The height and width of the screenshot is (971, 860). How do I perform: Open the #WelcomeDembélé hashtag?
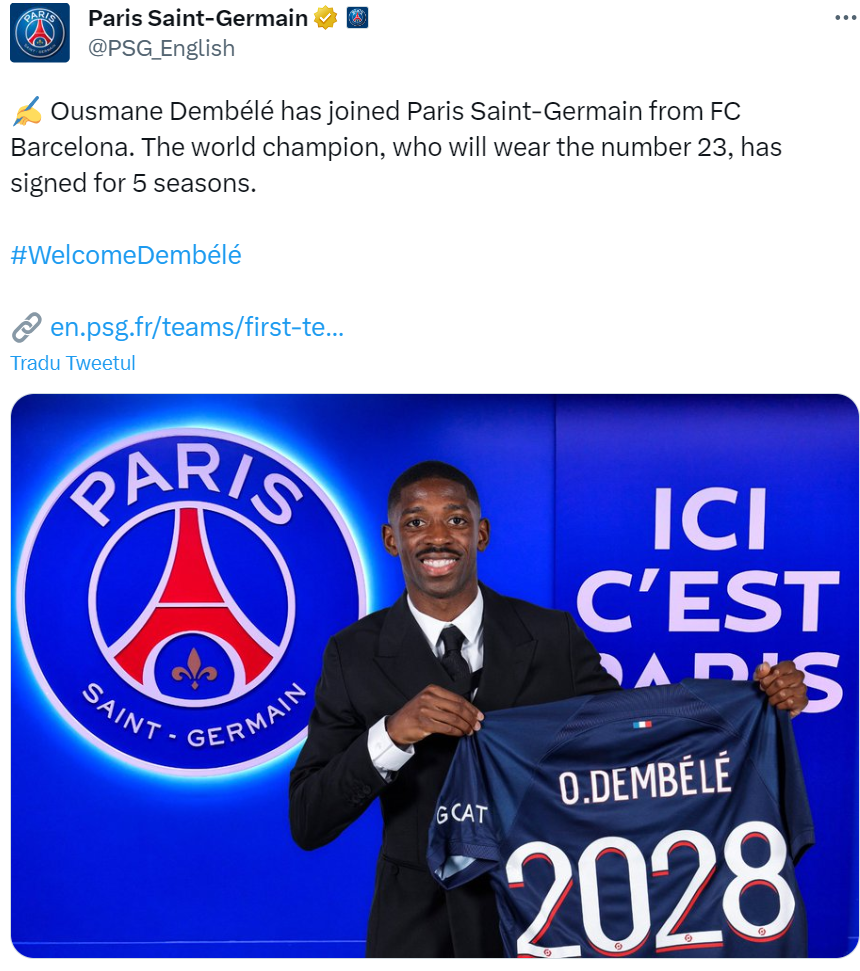pyautogui.click(x=126, y=255)
